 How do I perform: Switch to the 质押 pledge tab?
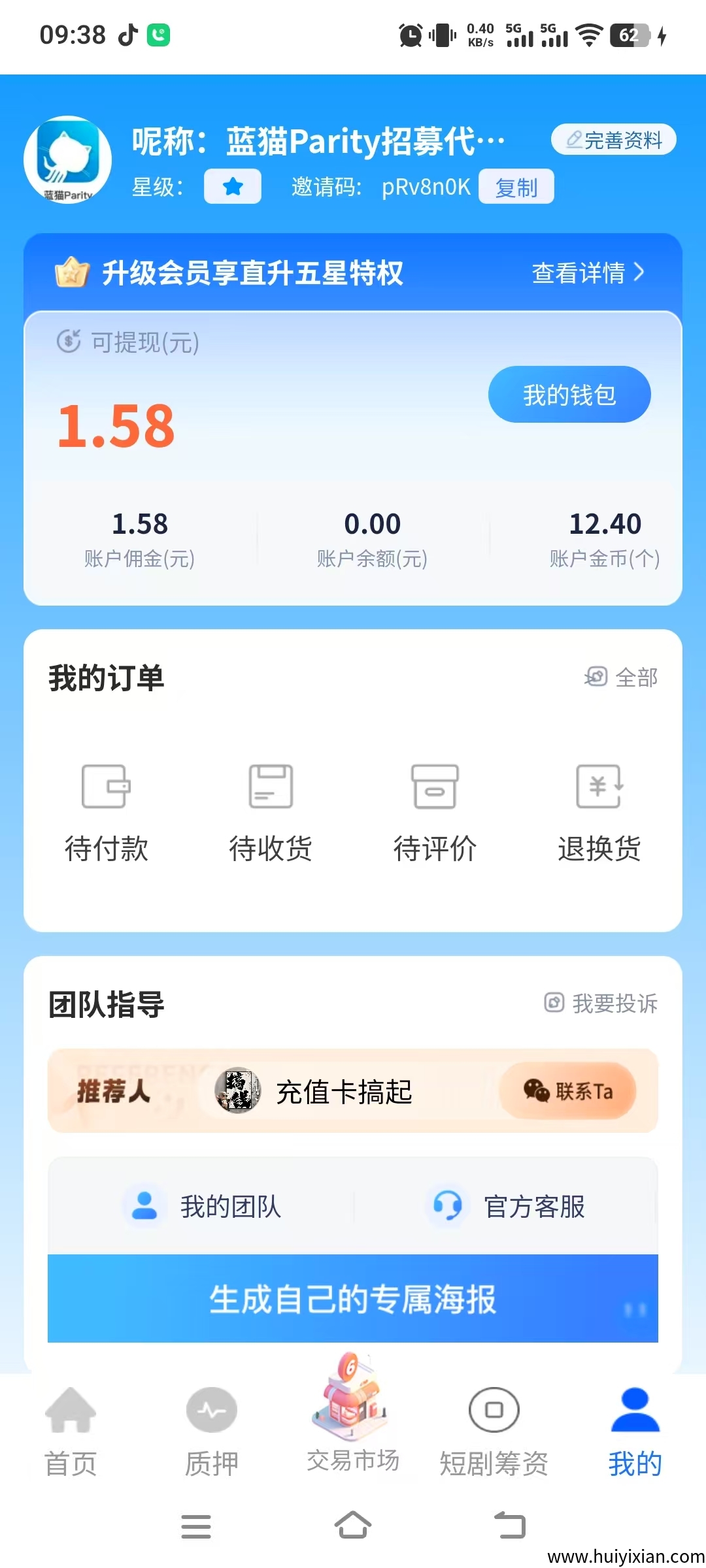(x=211, y=1428)
